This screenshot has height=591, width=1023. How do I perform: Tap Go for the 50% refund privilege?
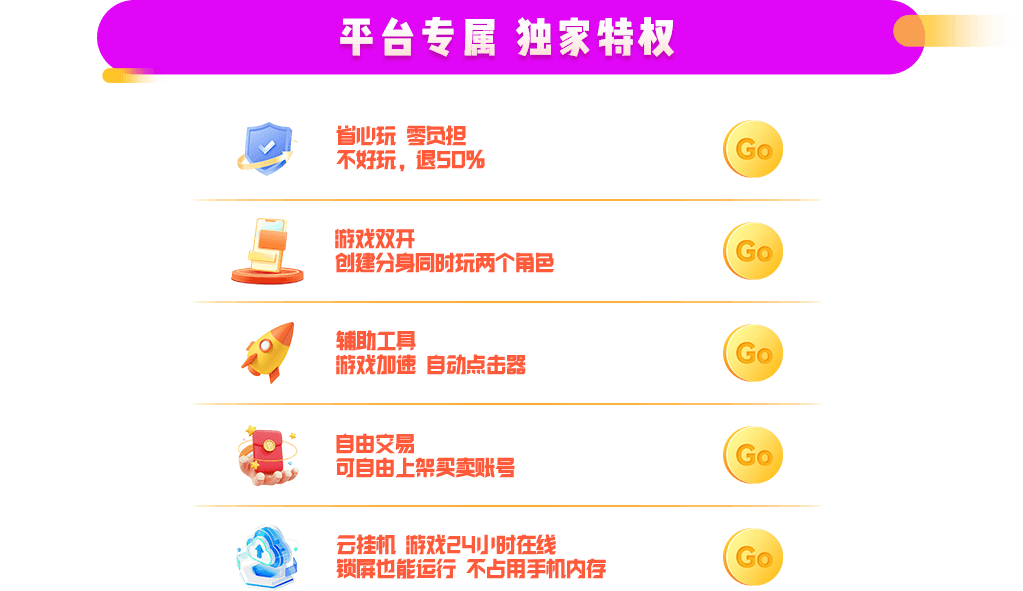[x=753, y=150]
